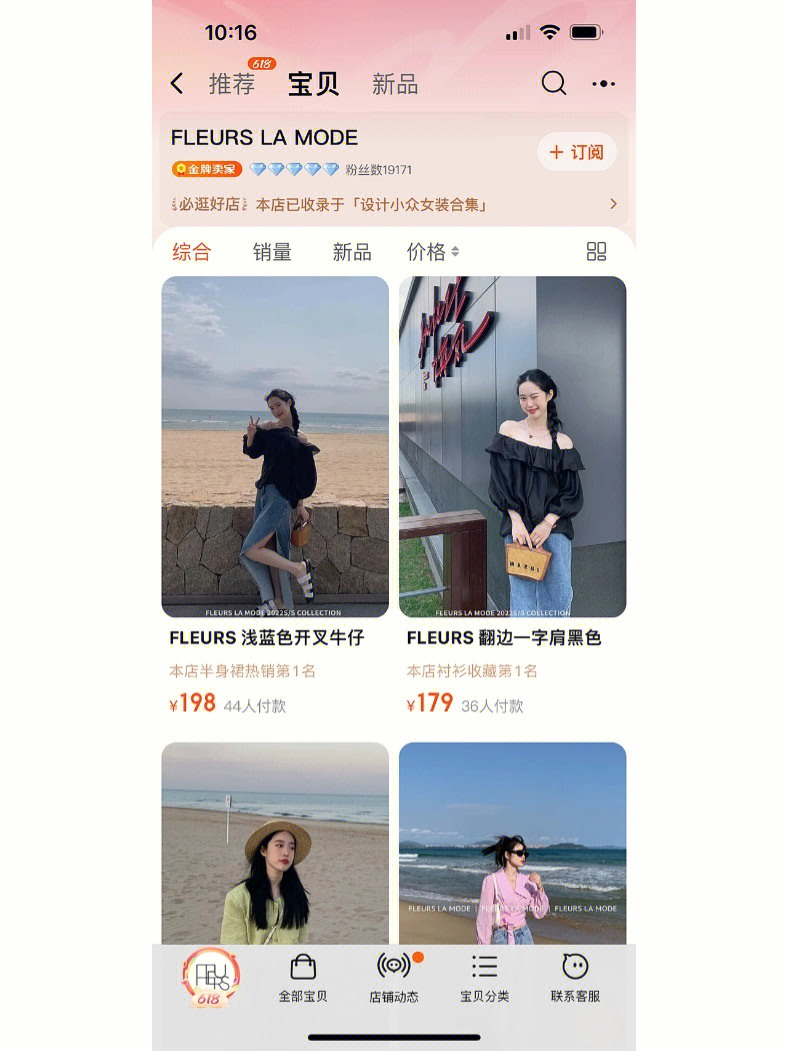Open the shop search icon

click(x=553, y=84)
